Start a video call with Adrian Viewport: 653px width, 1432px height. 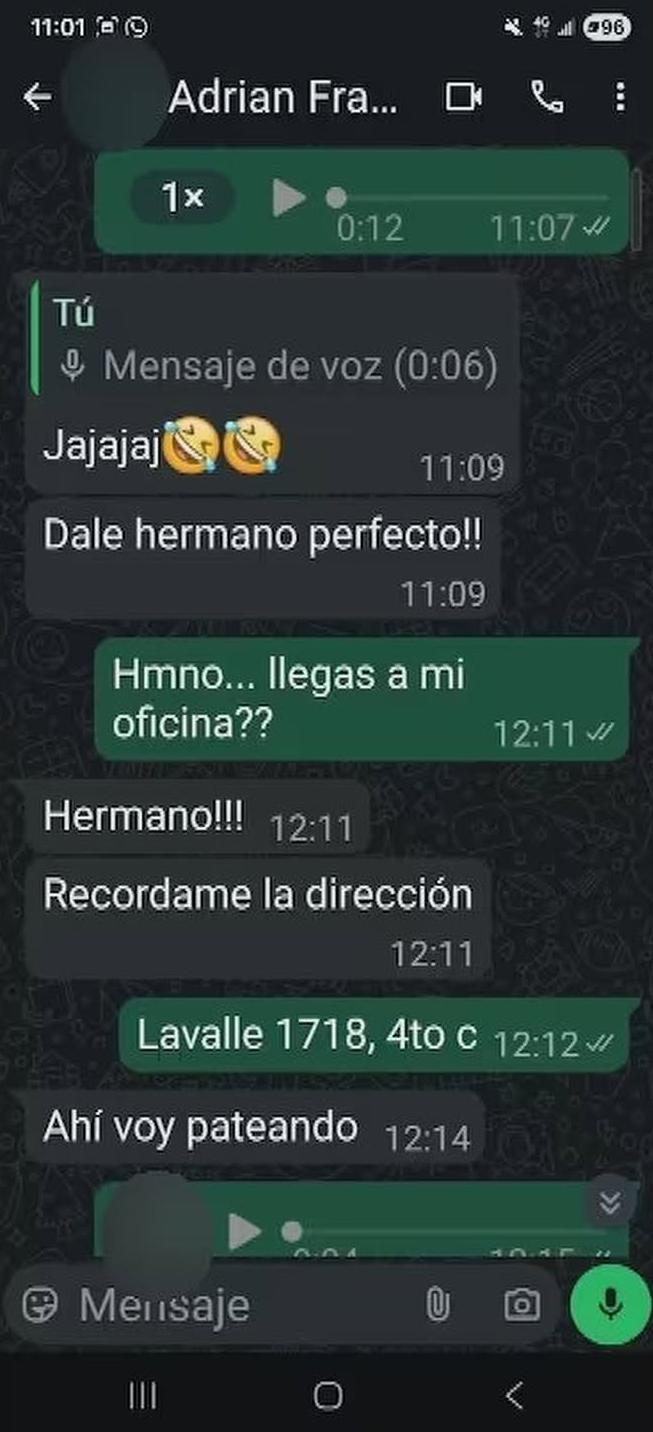[x=463, y=97]
